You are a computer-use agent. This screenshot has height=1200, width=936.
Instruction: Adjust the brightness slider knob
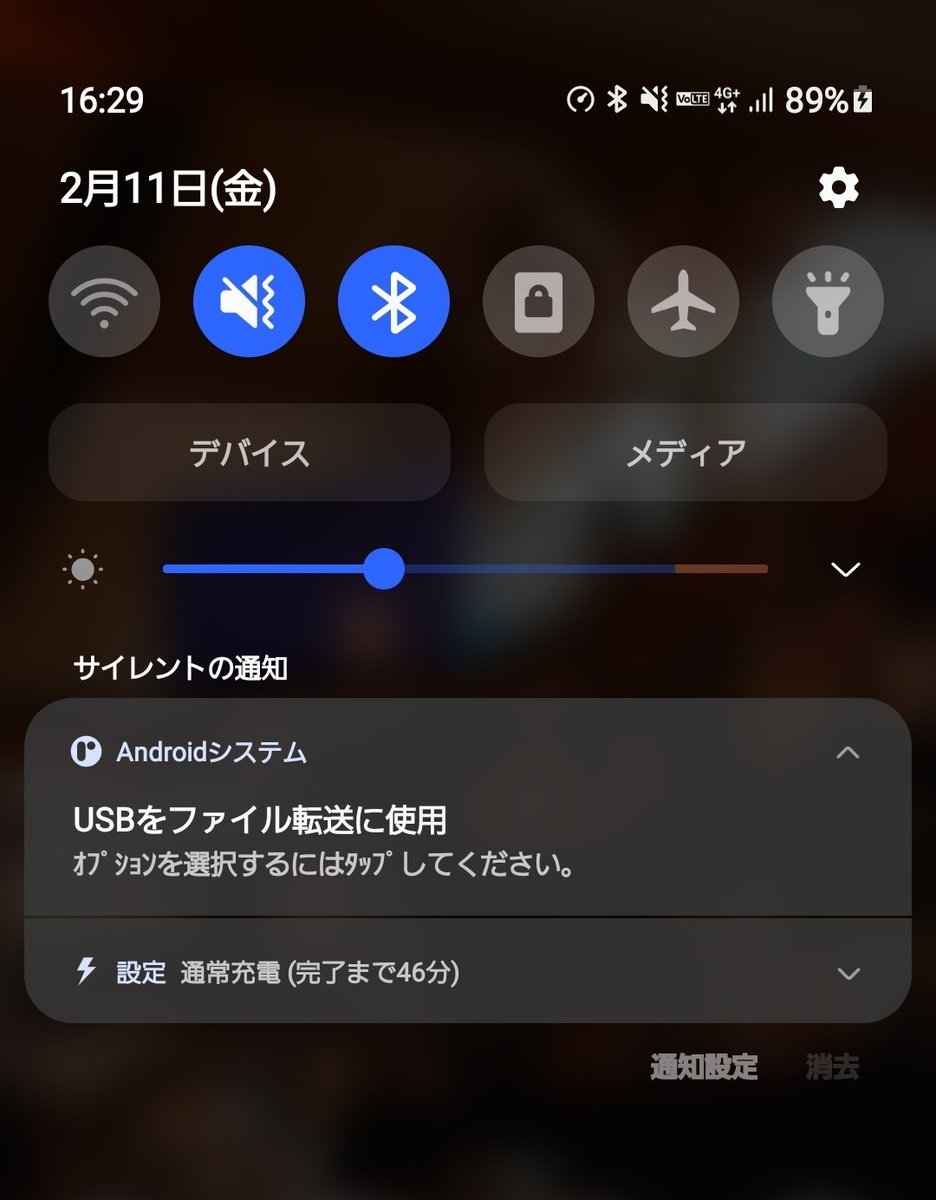384,569
